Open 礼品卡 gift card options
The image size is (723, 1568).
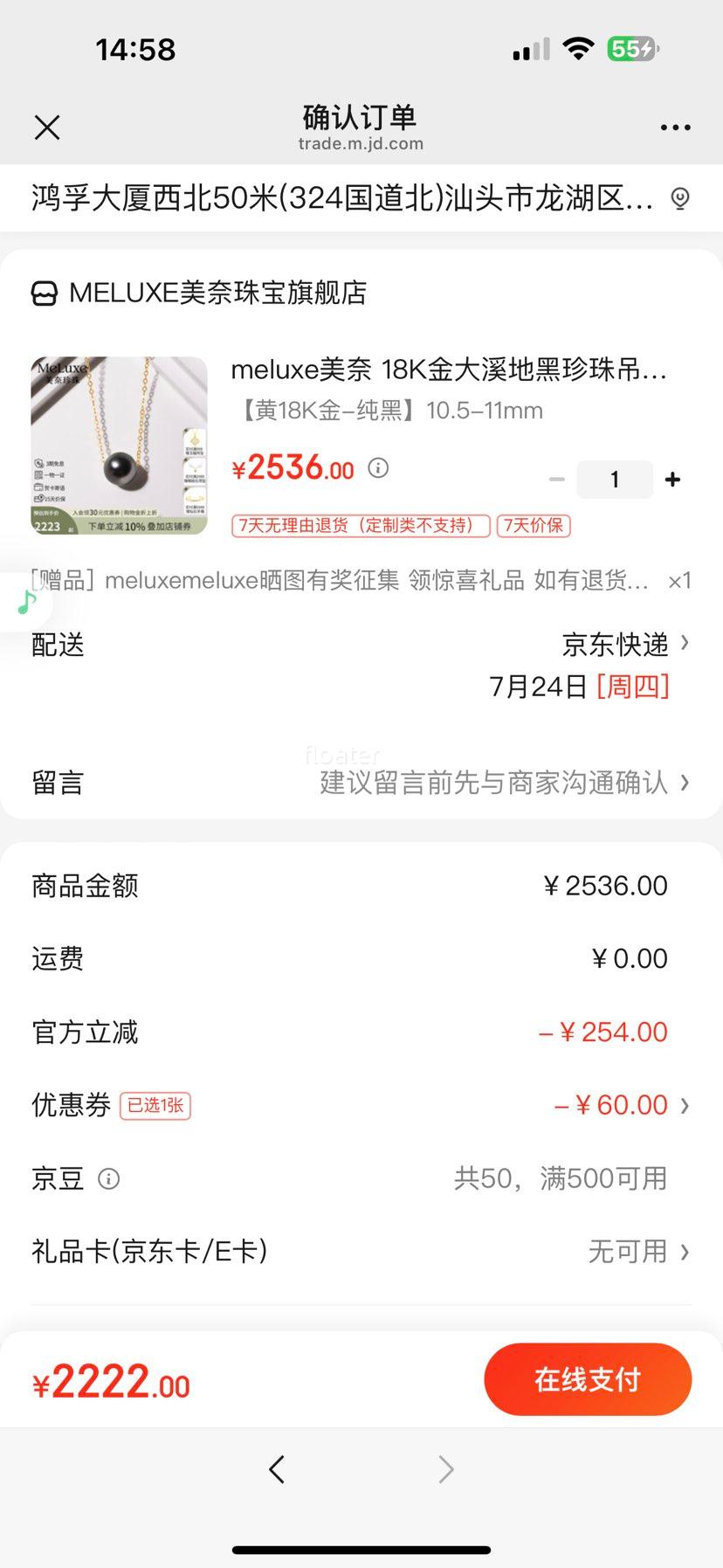(361, 1252)
